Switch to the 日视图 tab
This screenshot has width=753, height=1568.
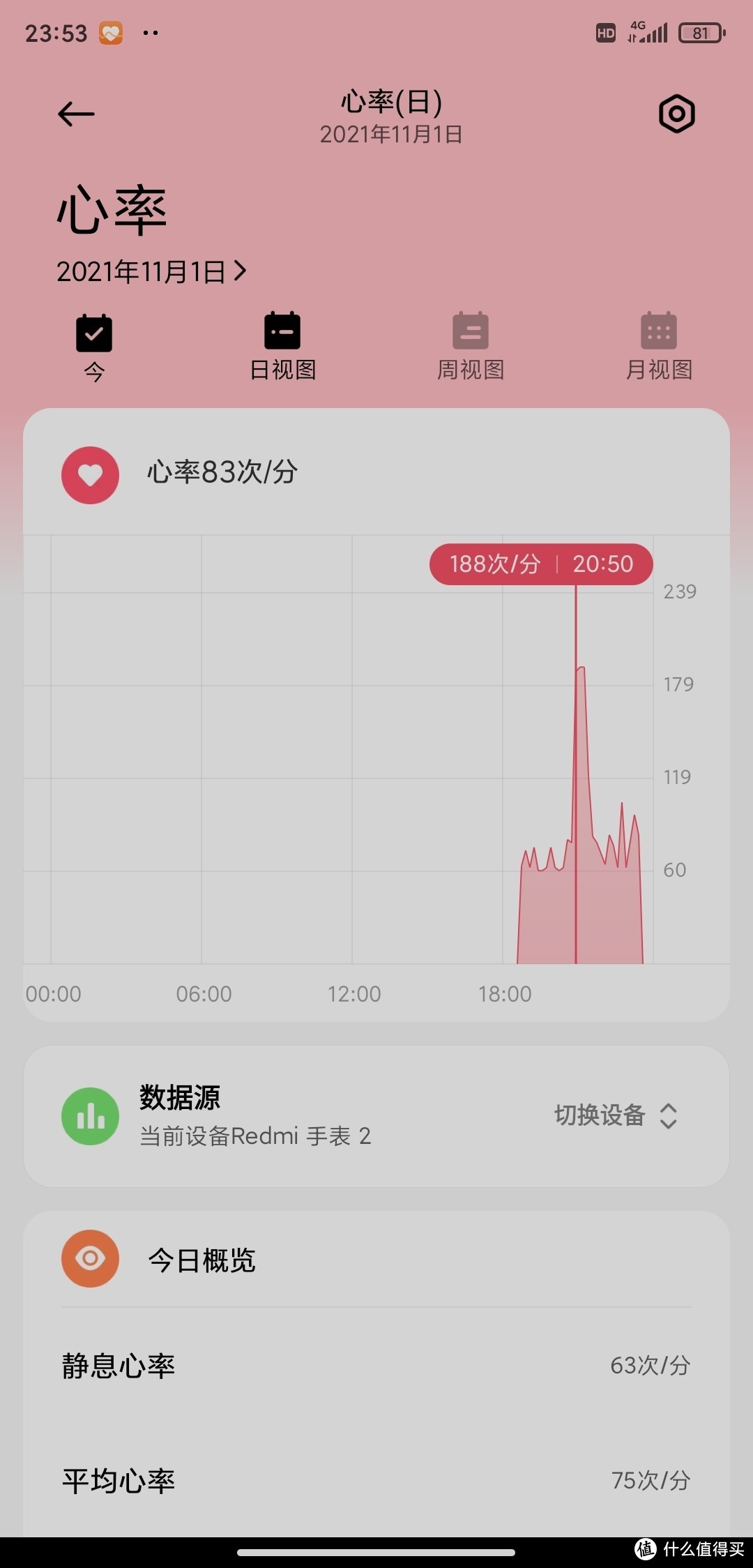[x=282, y=345]
